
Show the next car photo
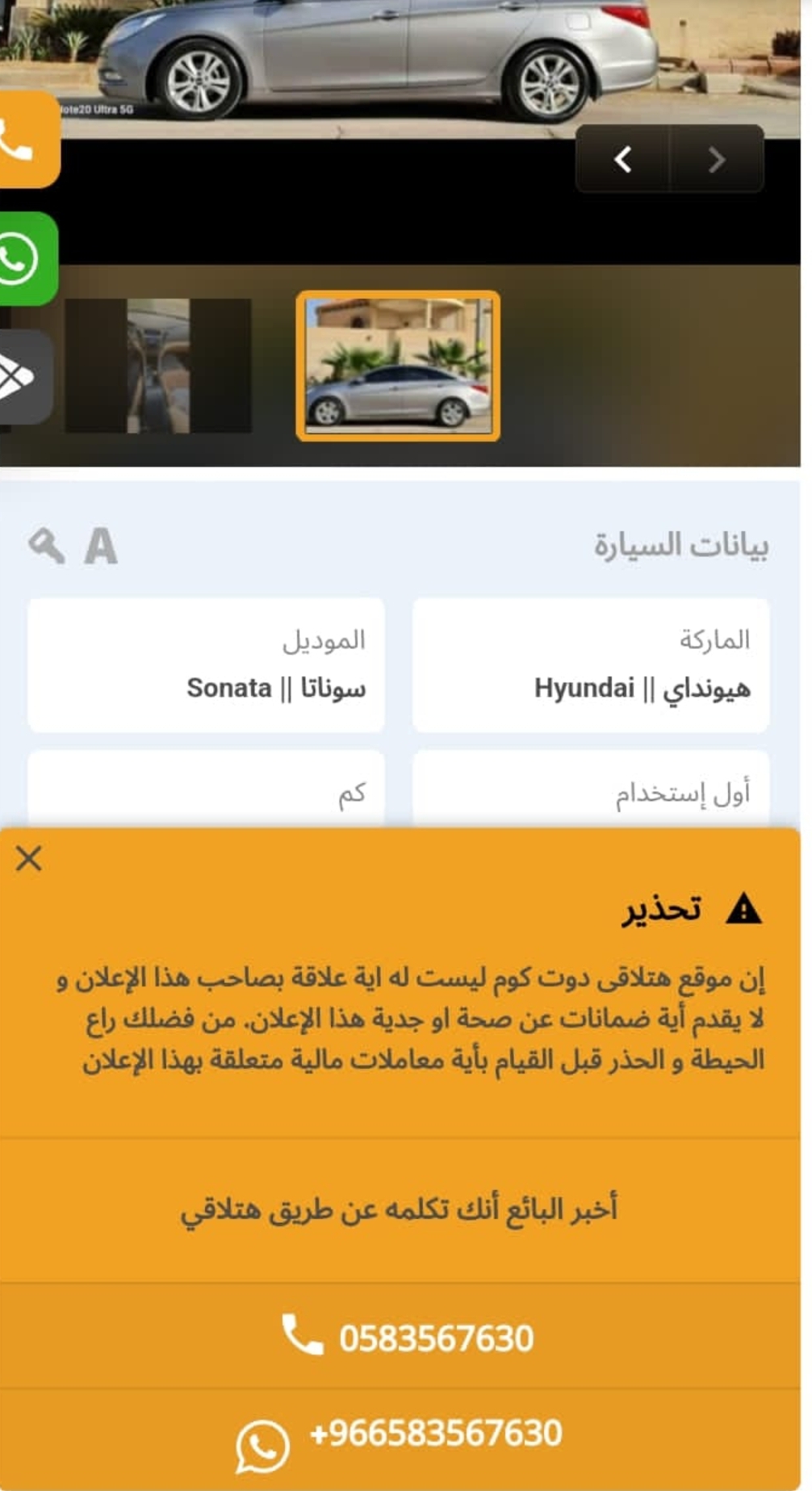click(x=717, y=159)
